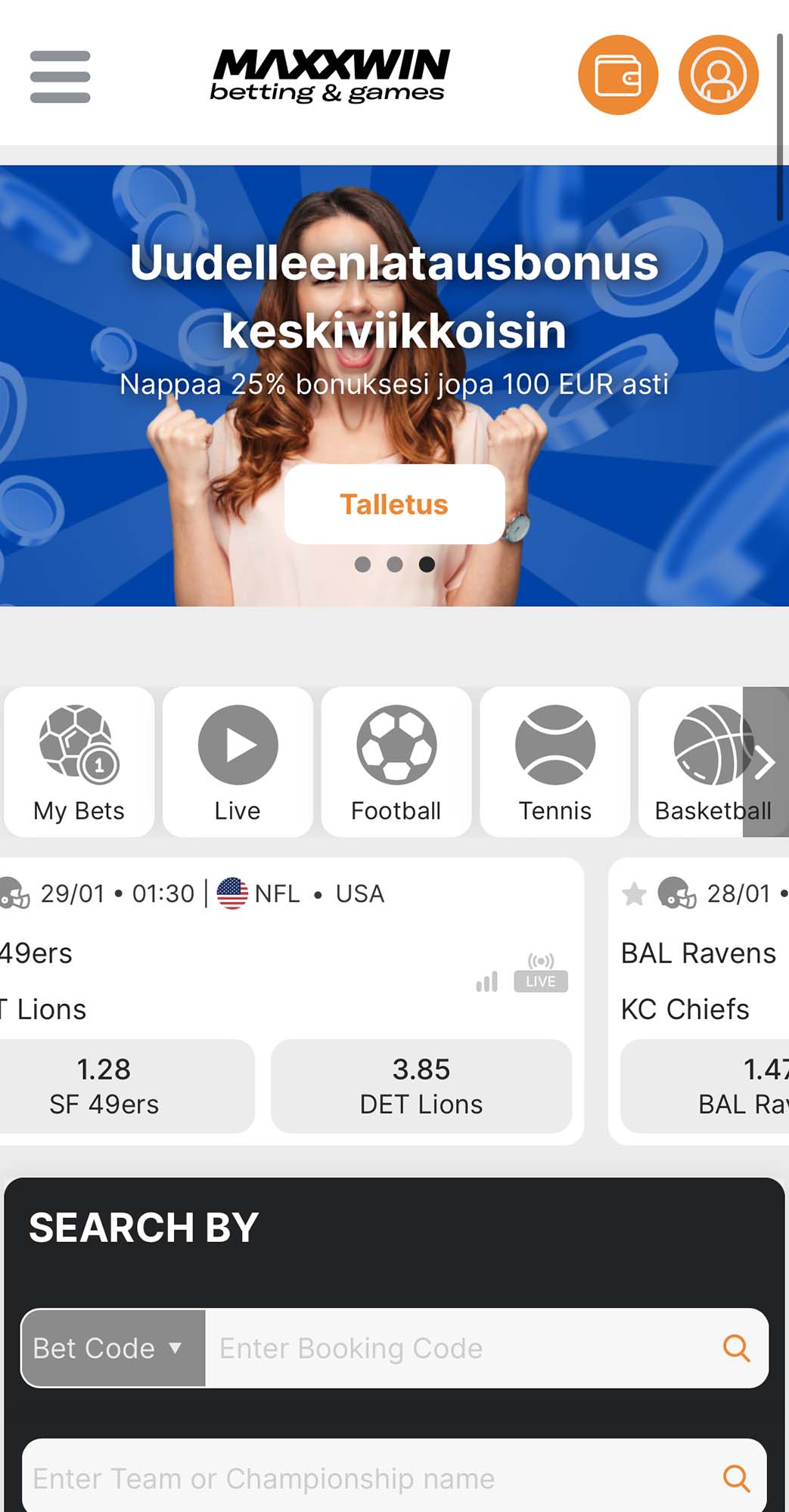Jump to the first banner slide dot
Image resolution: width=789 pixels, height=1512 pixels.
tap(362, 565)
